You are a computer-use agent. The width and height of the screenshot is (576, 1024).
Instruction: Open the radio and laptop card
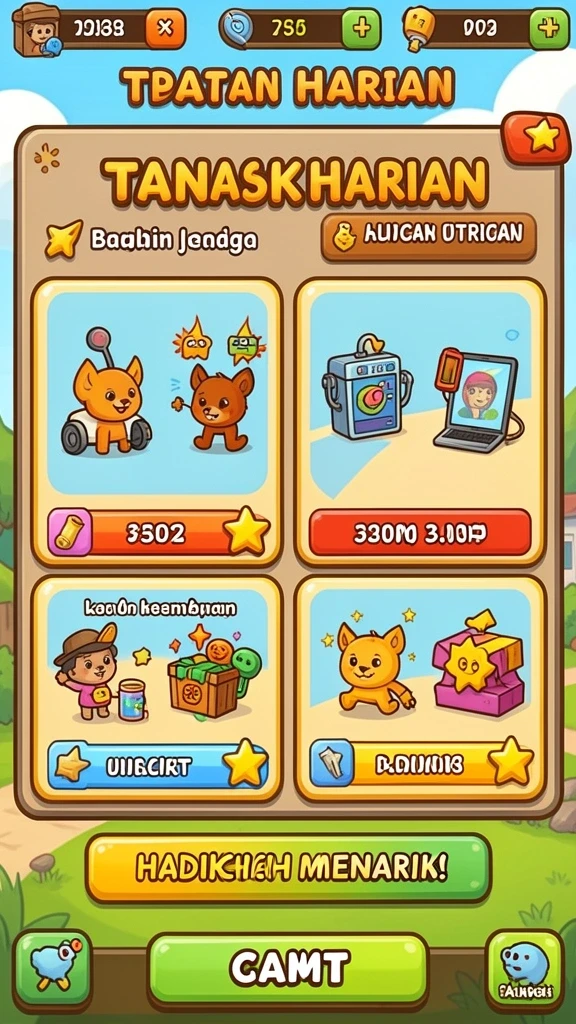pos(421,422)
